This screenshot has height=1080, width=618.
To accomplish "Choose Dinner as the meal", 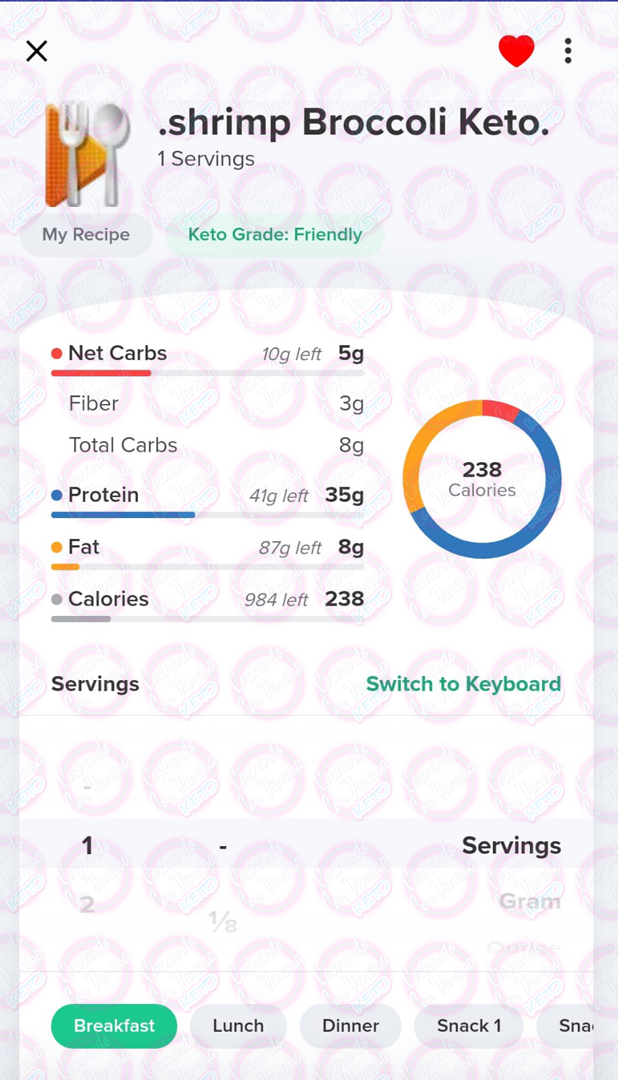I will click(351, 1026).
